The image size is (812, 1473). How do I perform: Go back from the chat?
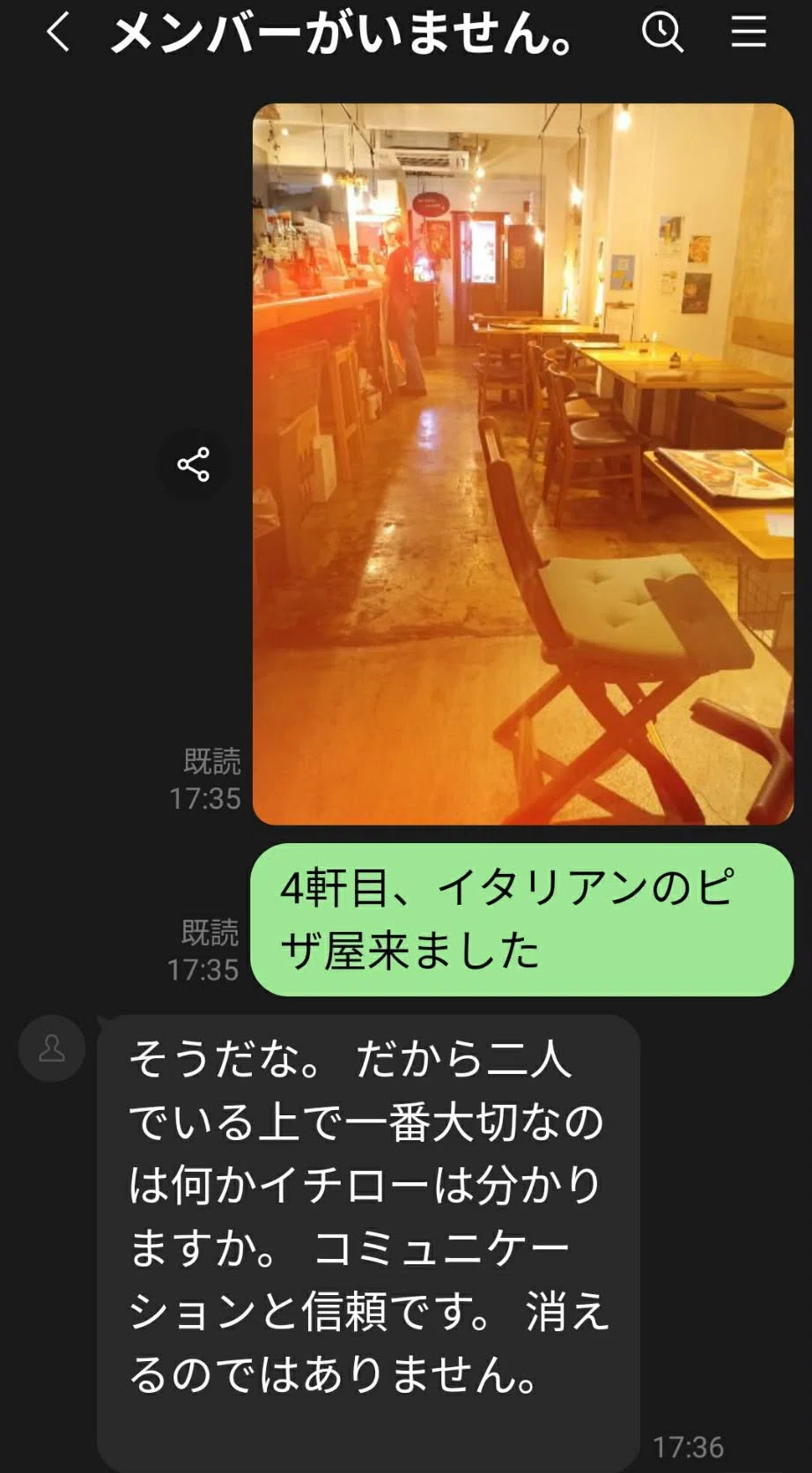click(x=57, y=33)
